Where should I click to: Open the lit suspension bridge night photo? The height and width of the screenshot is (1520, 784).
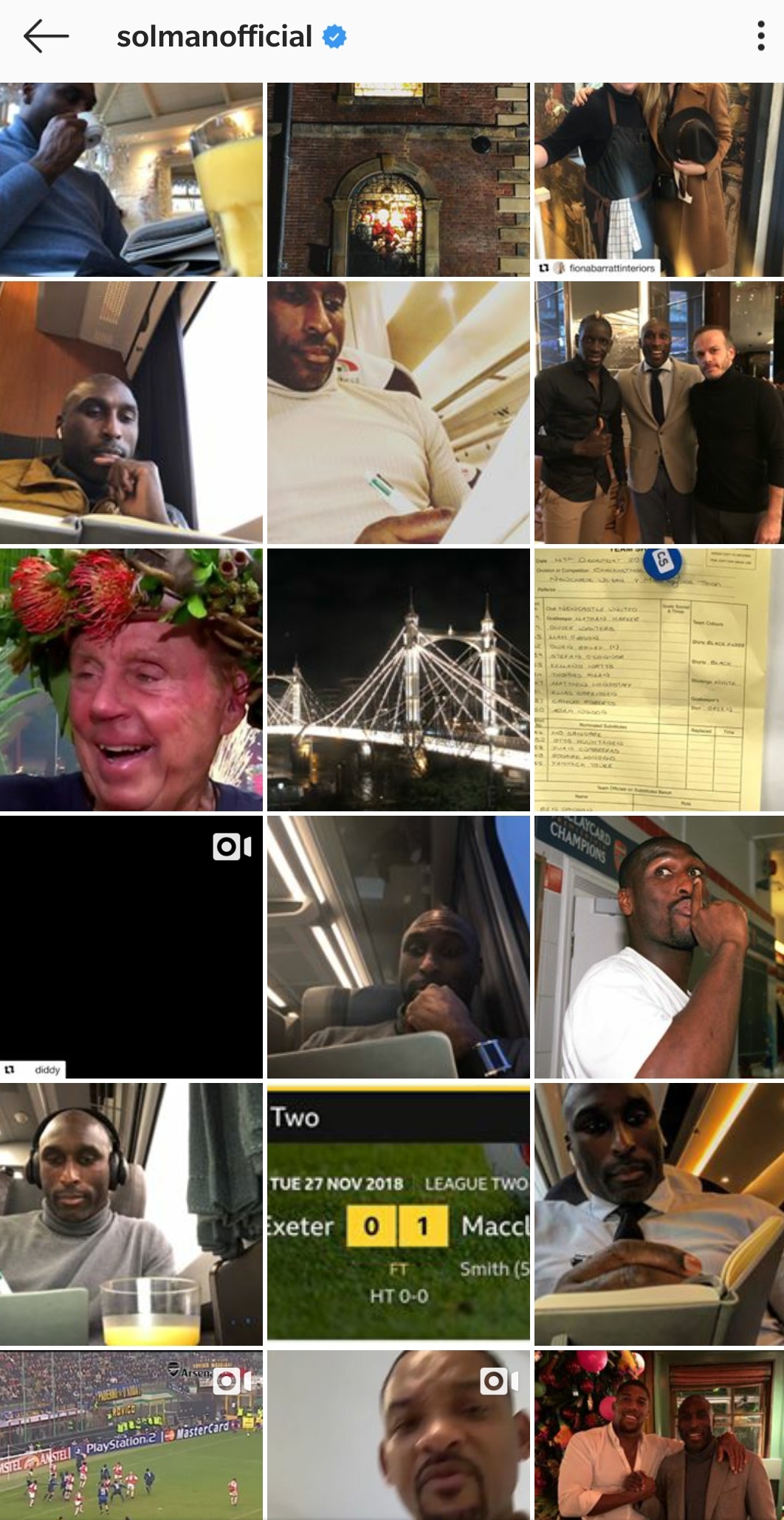(399, 679)
